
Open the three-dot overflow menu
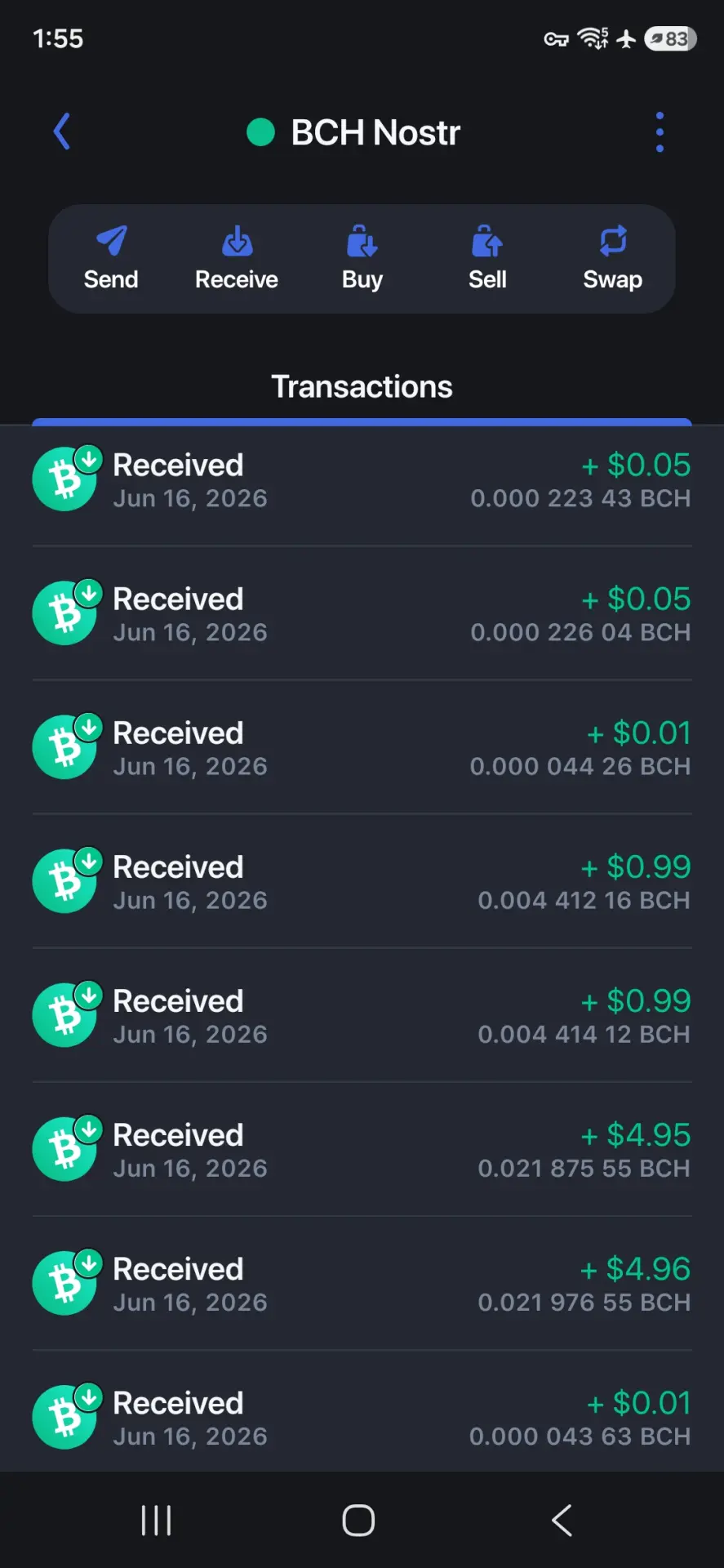point(660,132)
